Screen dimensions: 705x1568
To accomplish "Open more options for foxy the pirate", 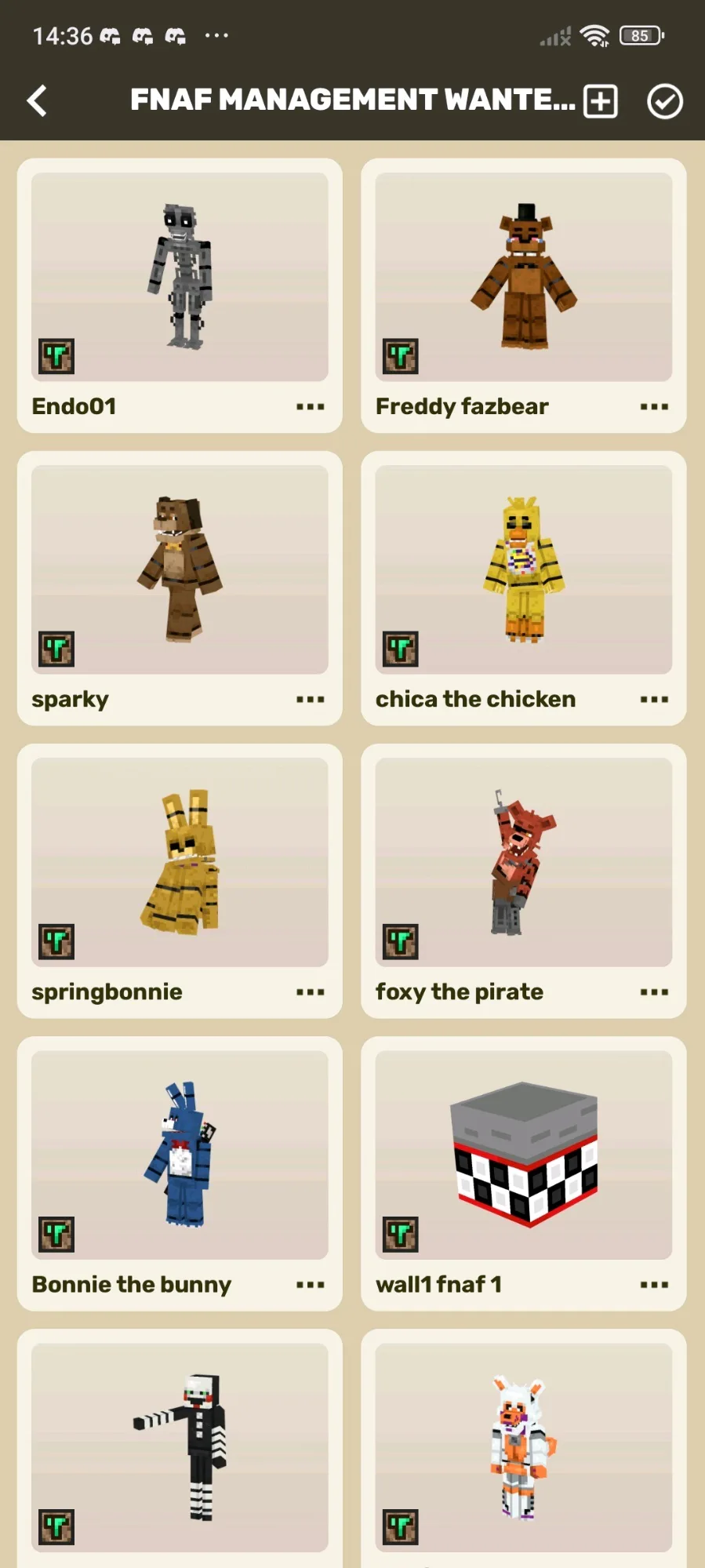I will coord(653,991).
